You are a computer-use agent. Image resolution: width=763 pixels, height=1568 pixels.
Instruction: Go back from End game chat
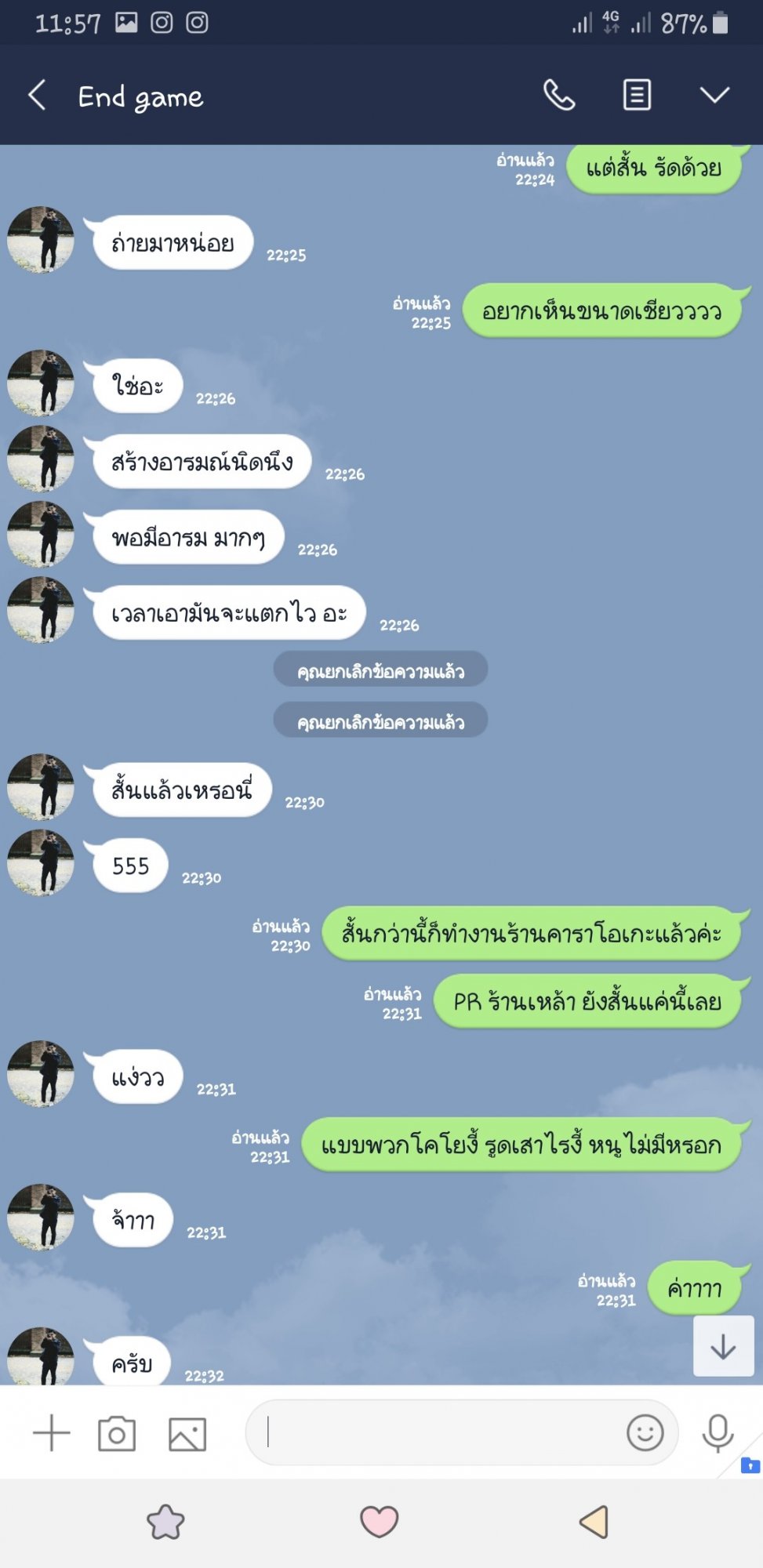tap(37, 96)
